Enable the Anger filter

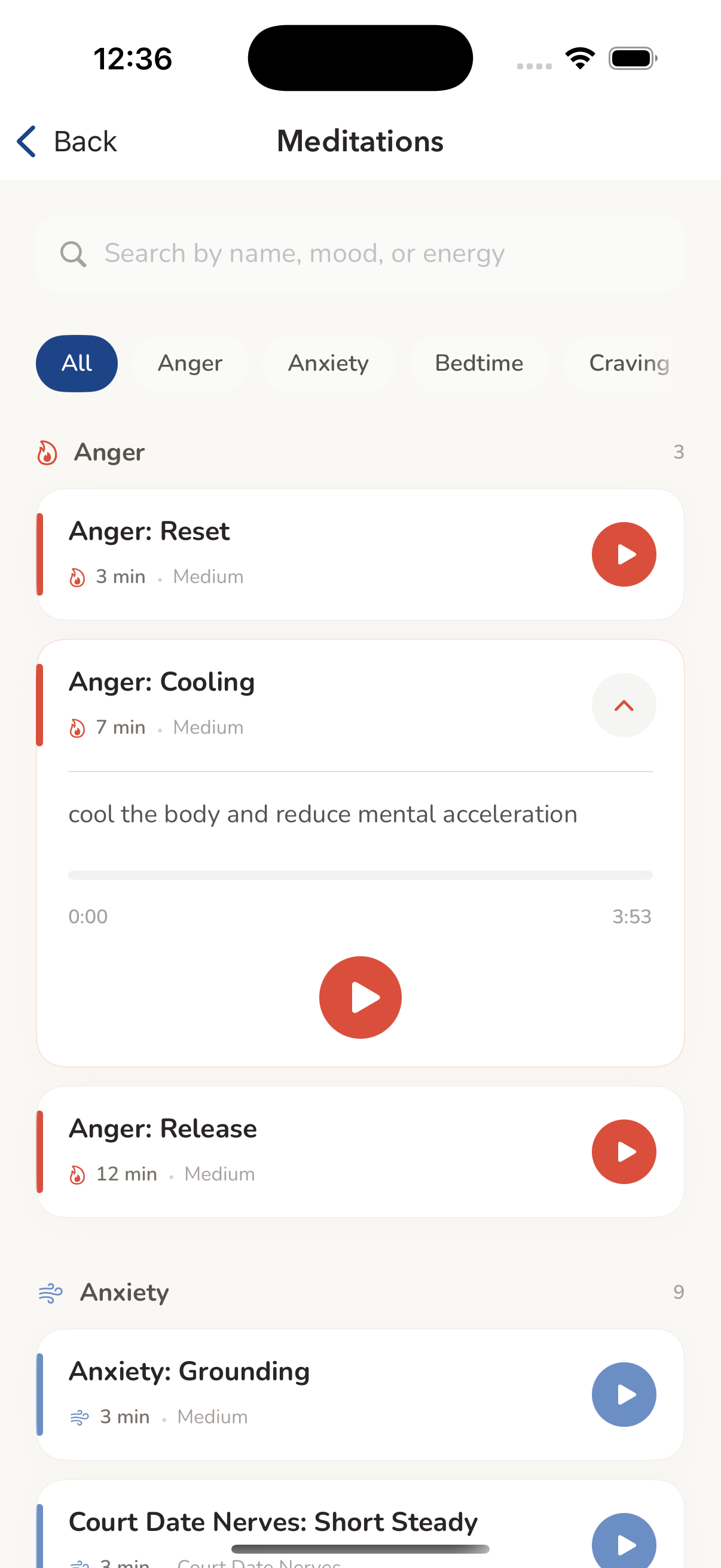click(190, 363)
